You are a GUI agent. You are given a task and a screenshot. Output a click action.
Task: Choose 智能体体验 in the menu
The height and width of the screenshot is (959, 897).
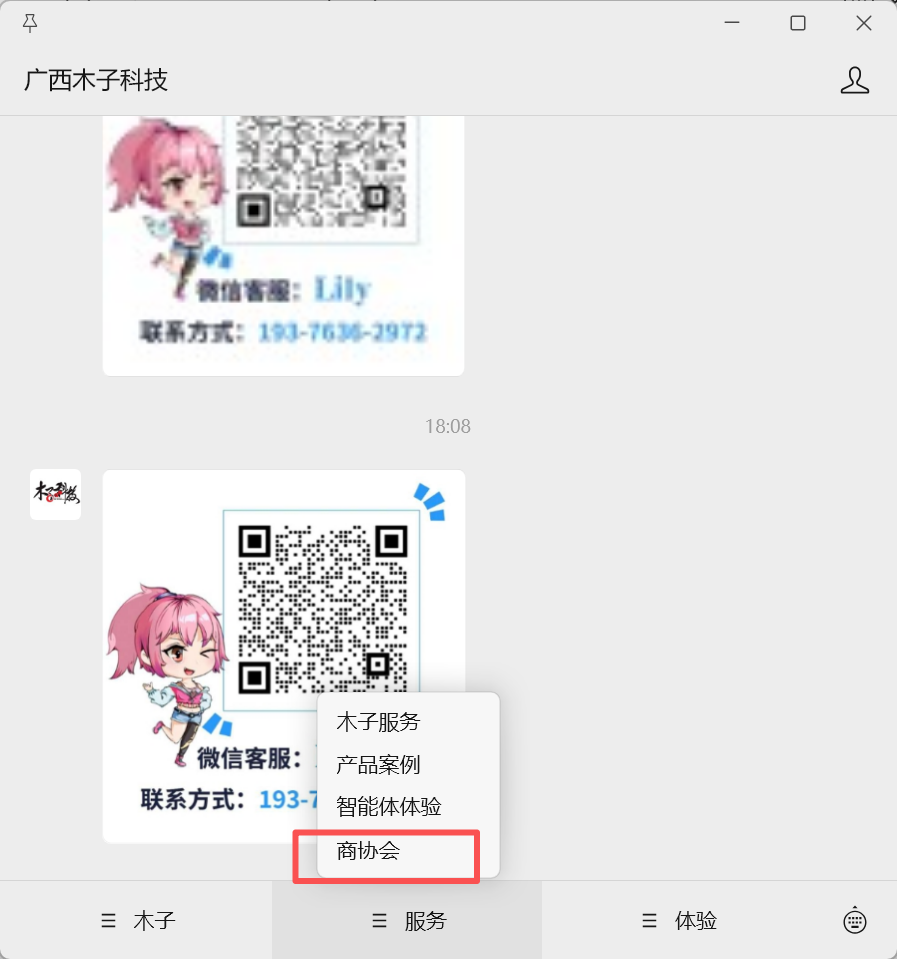click(389, 807)
